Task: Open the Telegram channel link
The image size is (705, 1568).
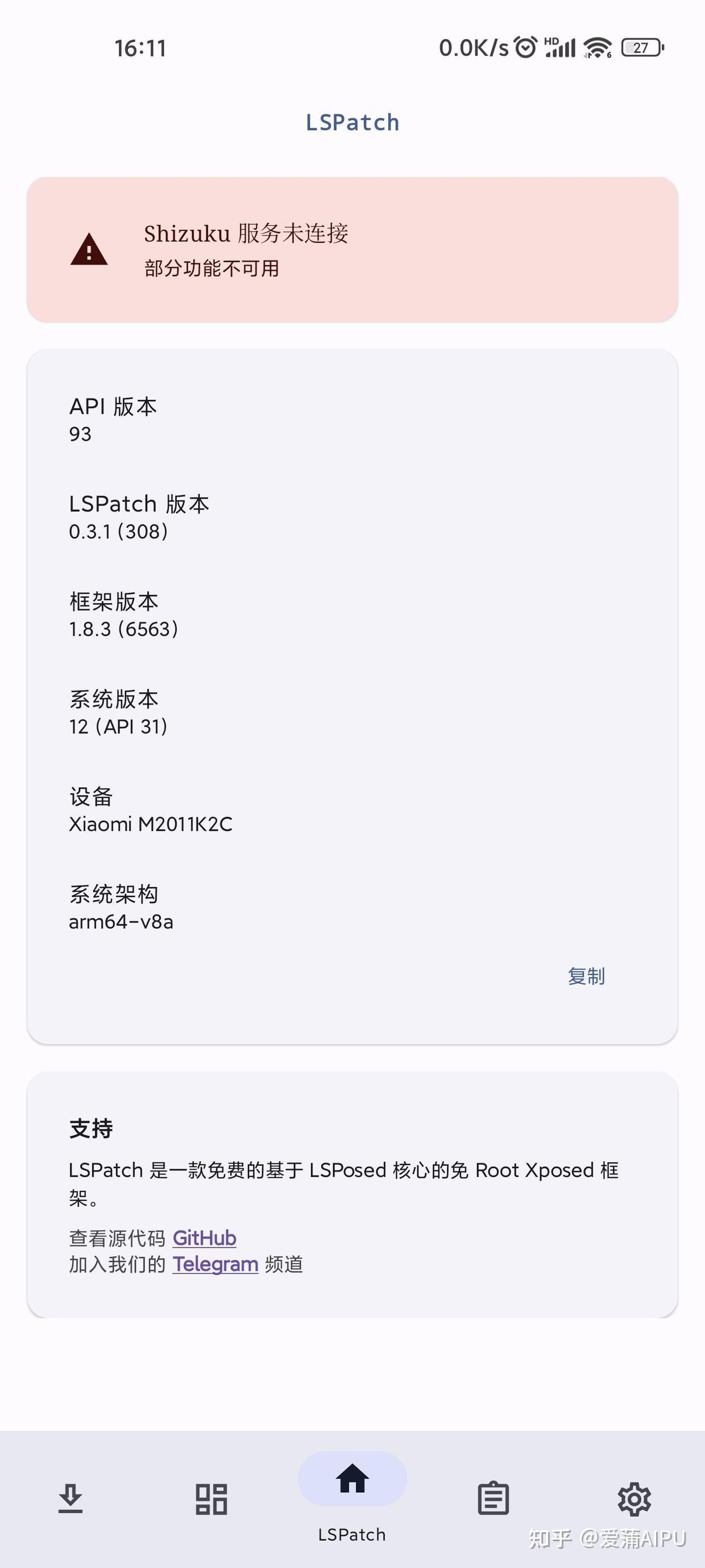Action: coord(215,1264)
